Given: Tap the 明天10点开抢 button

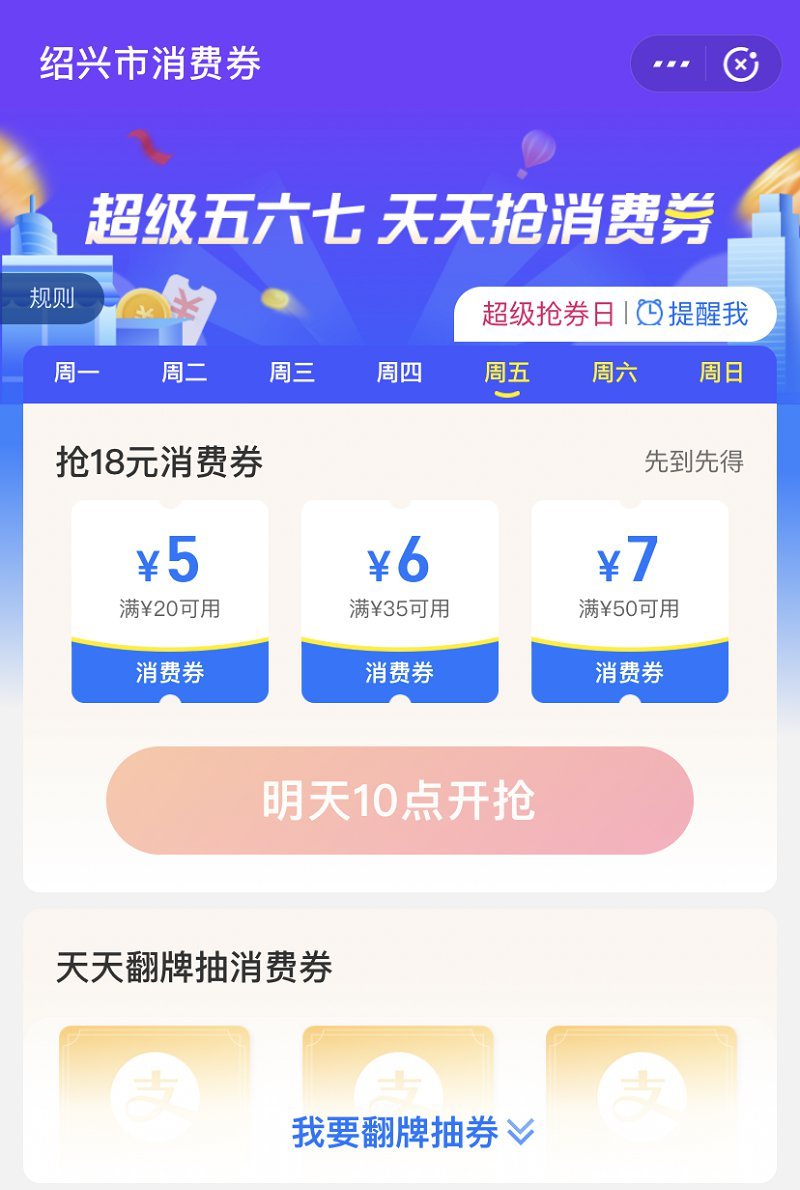Looking at the screenshot, I should [x=400, y=800].
